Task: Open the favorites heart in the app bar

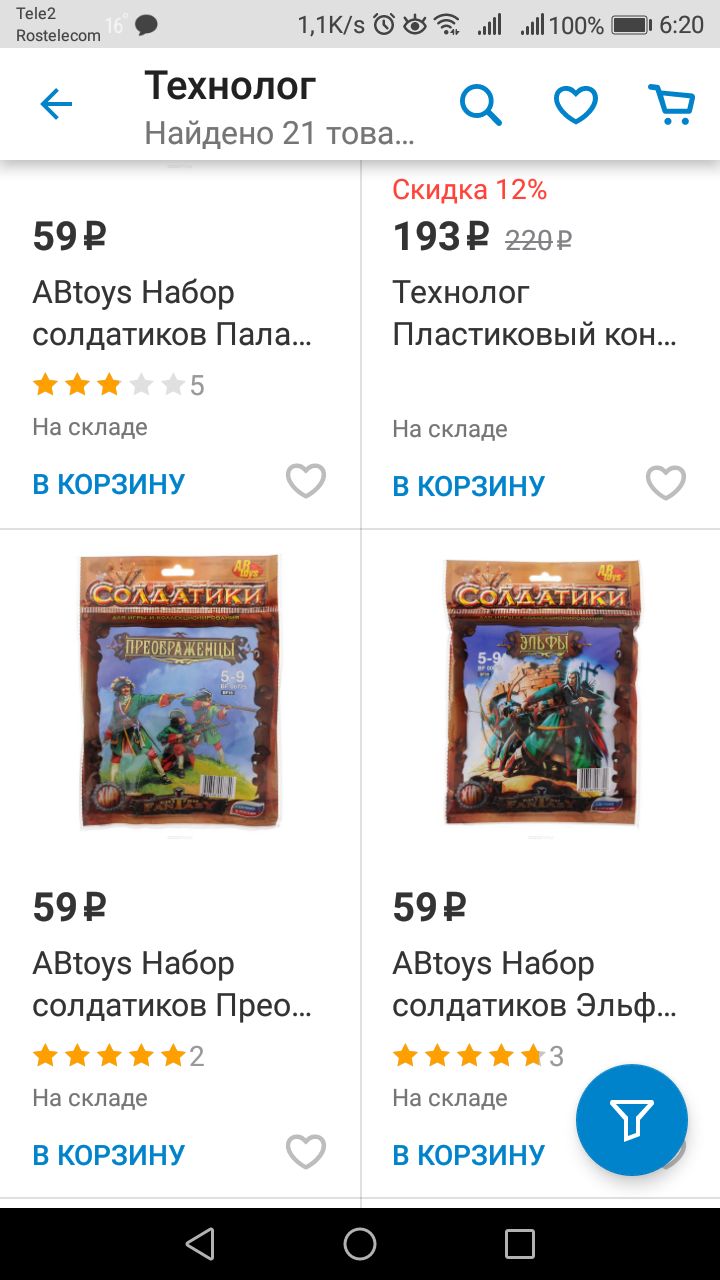Action: click(x=576, y=104)
